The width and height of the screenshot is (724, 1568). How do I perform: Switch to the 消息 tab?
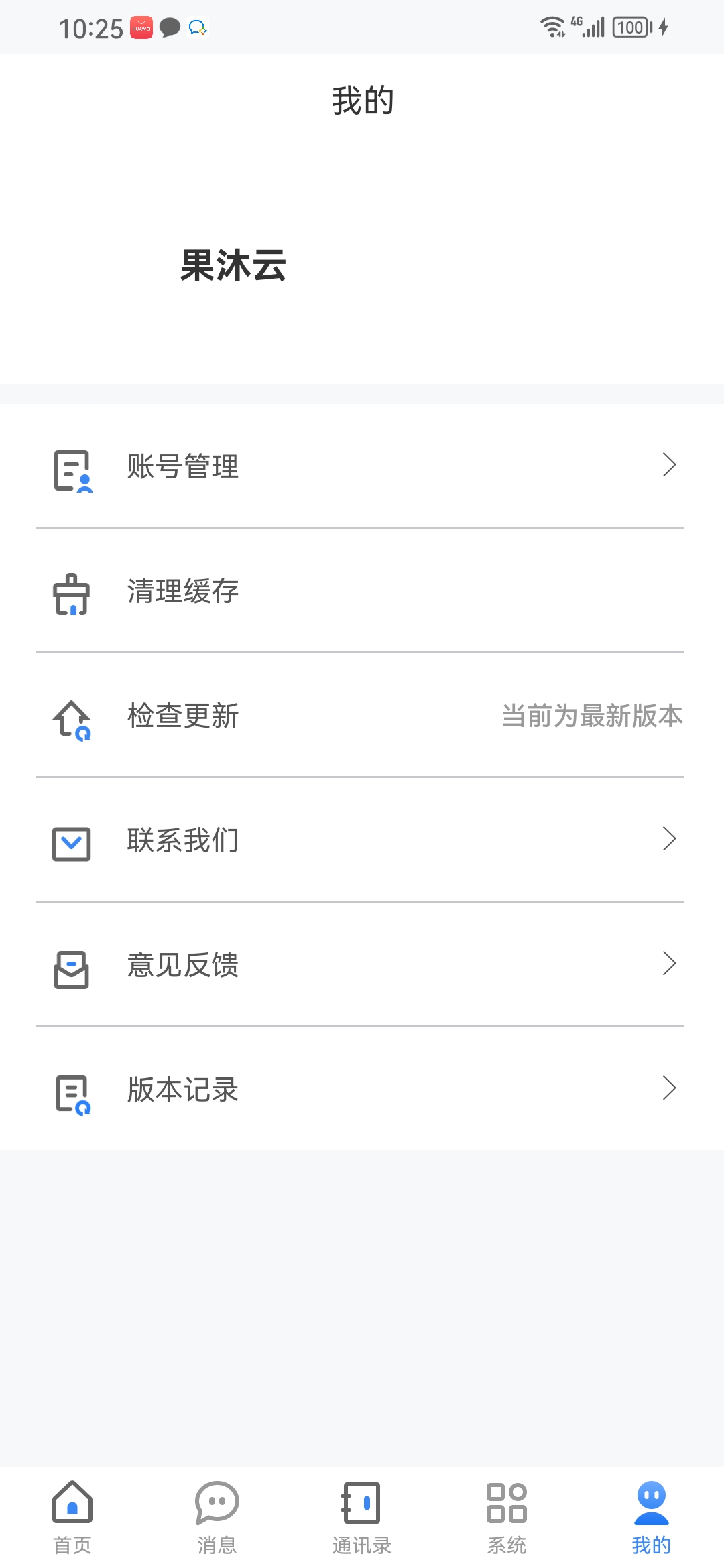click(216, 1521)
